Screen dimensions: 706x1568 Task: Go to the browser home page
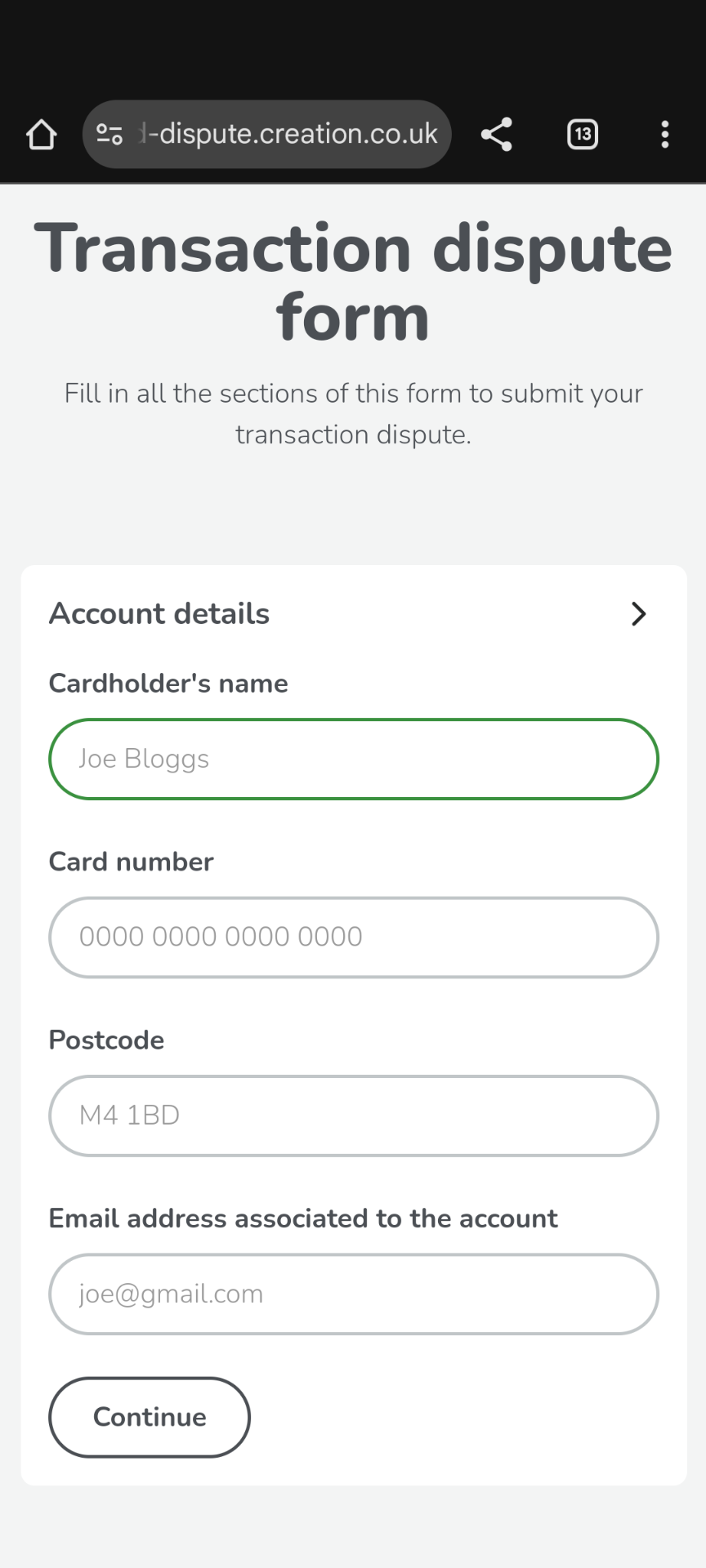click(x=42, y=135)
